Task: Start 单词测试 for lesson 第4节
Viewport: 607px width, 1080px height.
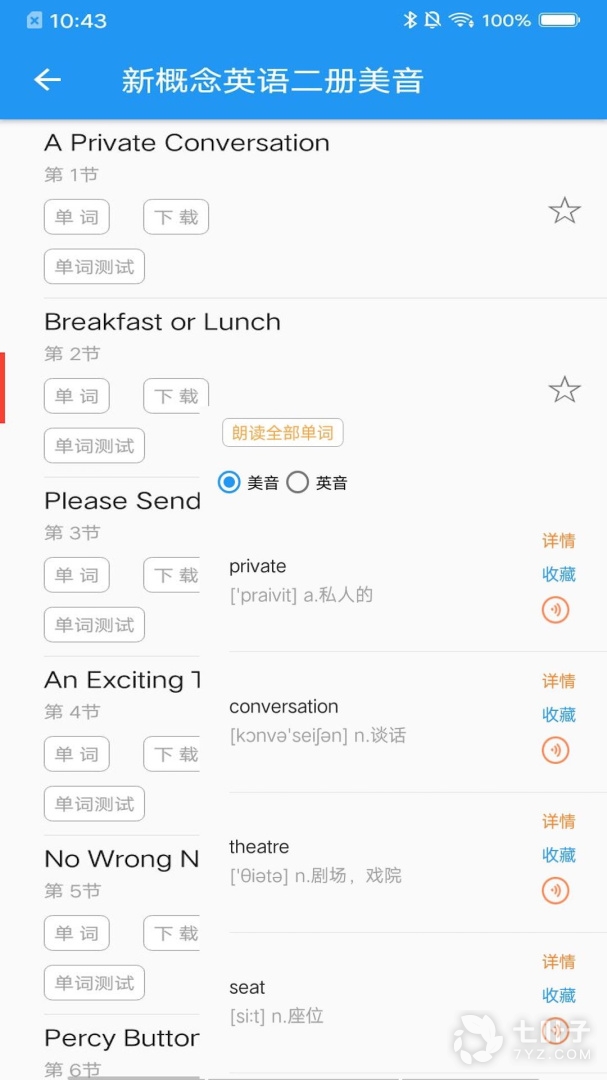Action: pyautogui.click(x=95, y=804)
